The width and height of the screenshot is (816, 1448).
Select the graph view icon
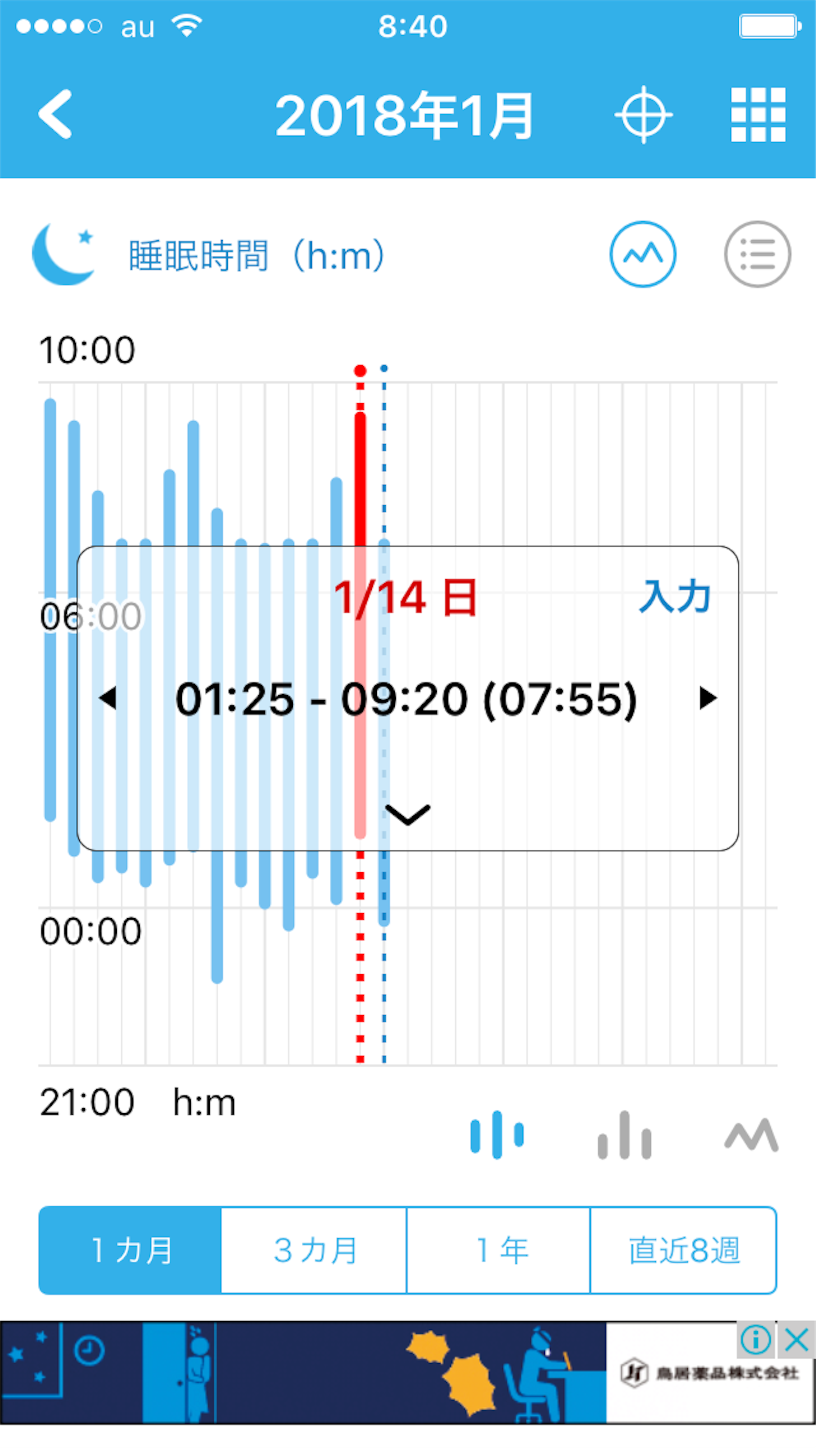[x=643, y=254]
